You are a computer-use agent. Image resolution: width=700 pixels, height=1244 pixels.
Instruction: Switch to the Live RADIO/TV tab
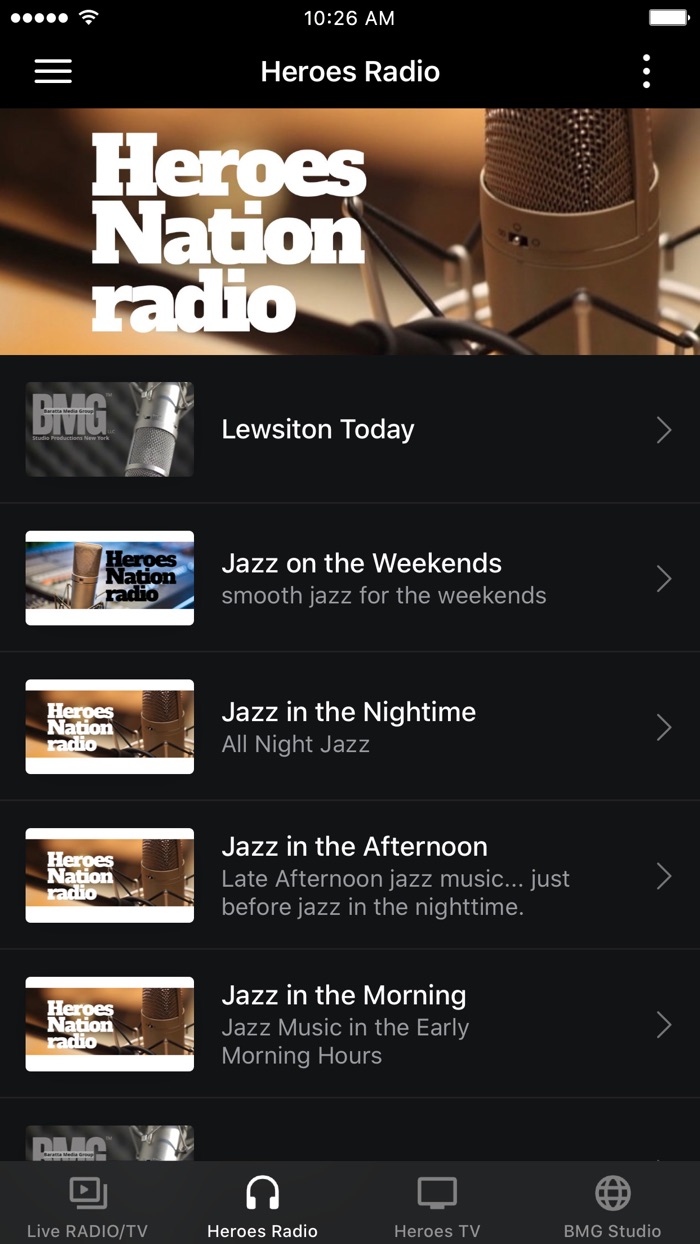87,1206
